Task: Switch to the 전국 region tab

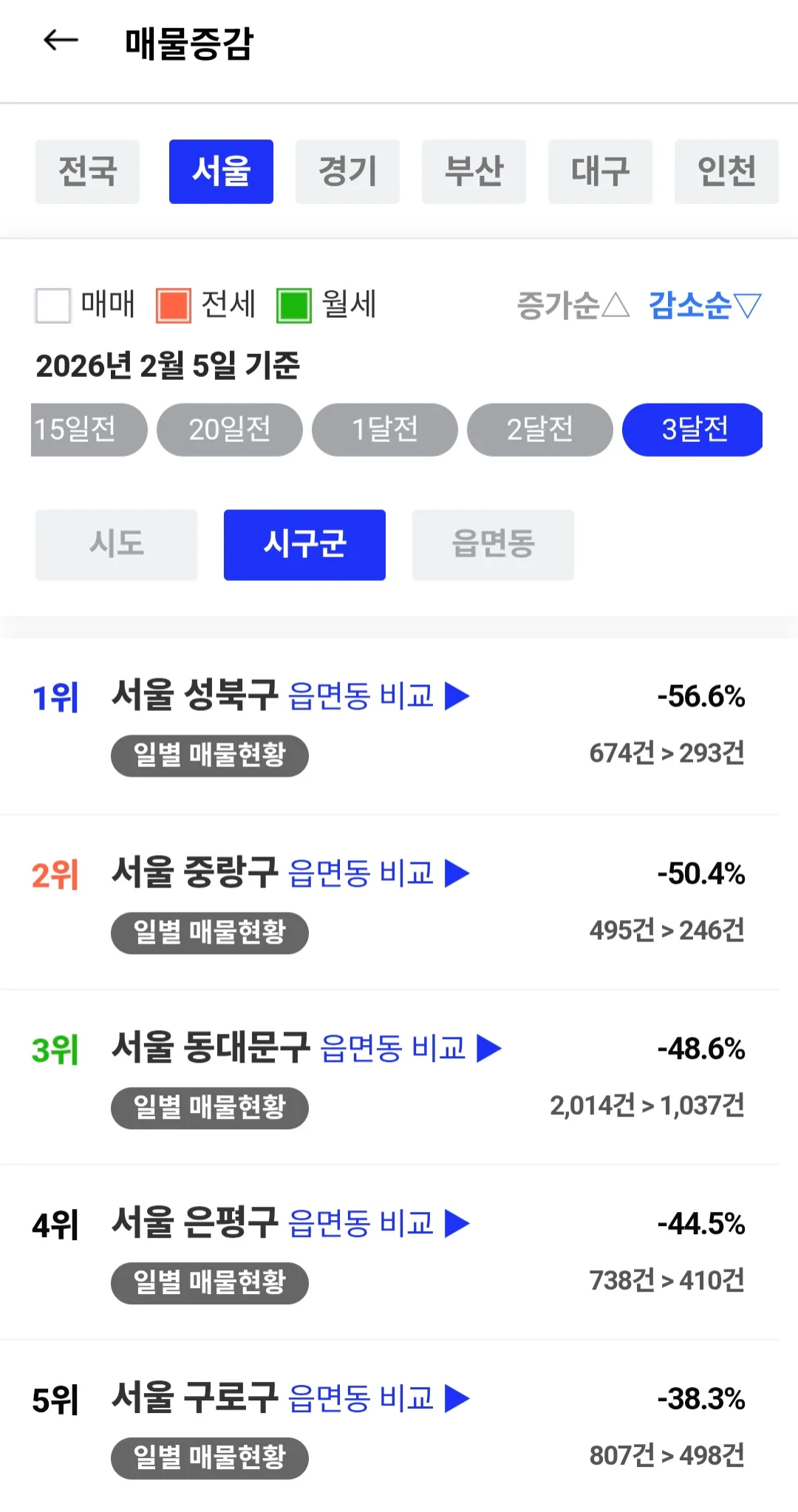Action: [x=87, y=171]
